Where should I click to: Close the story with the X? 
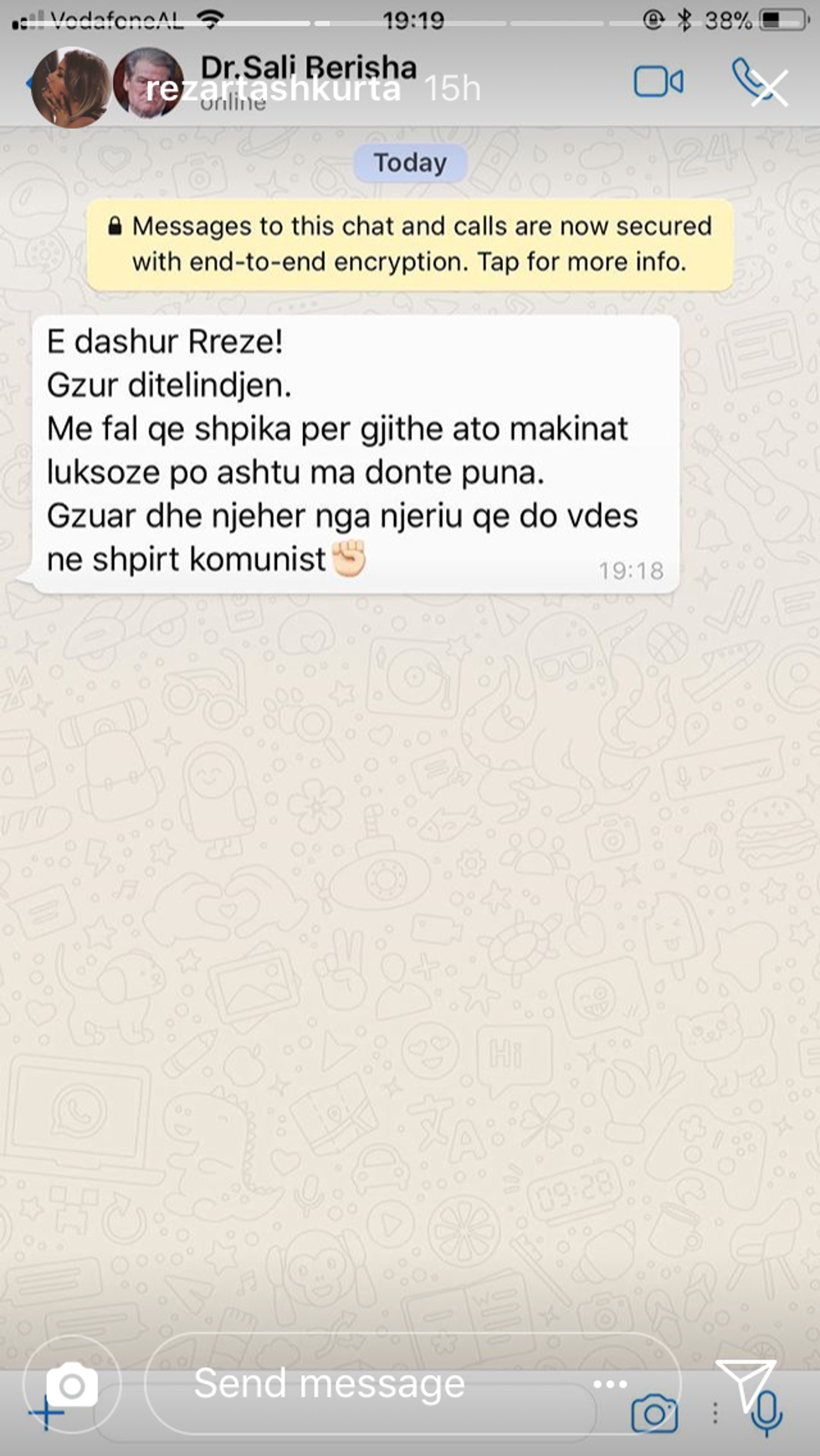pyautogui.click(x=769, y=89)
